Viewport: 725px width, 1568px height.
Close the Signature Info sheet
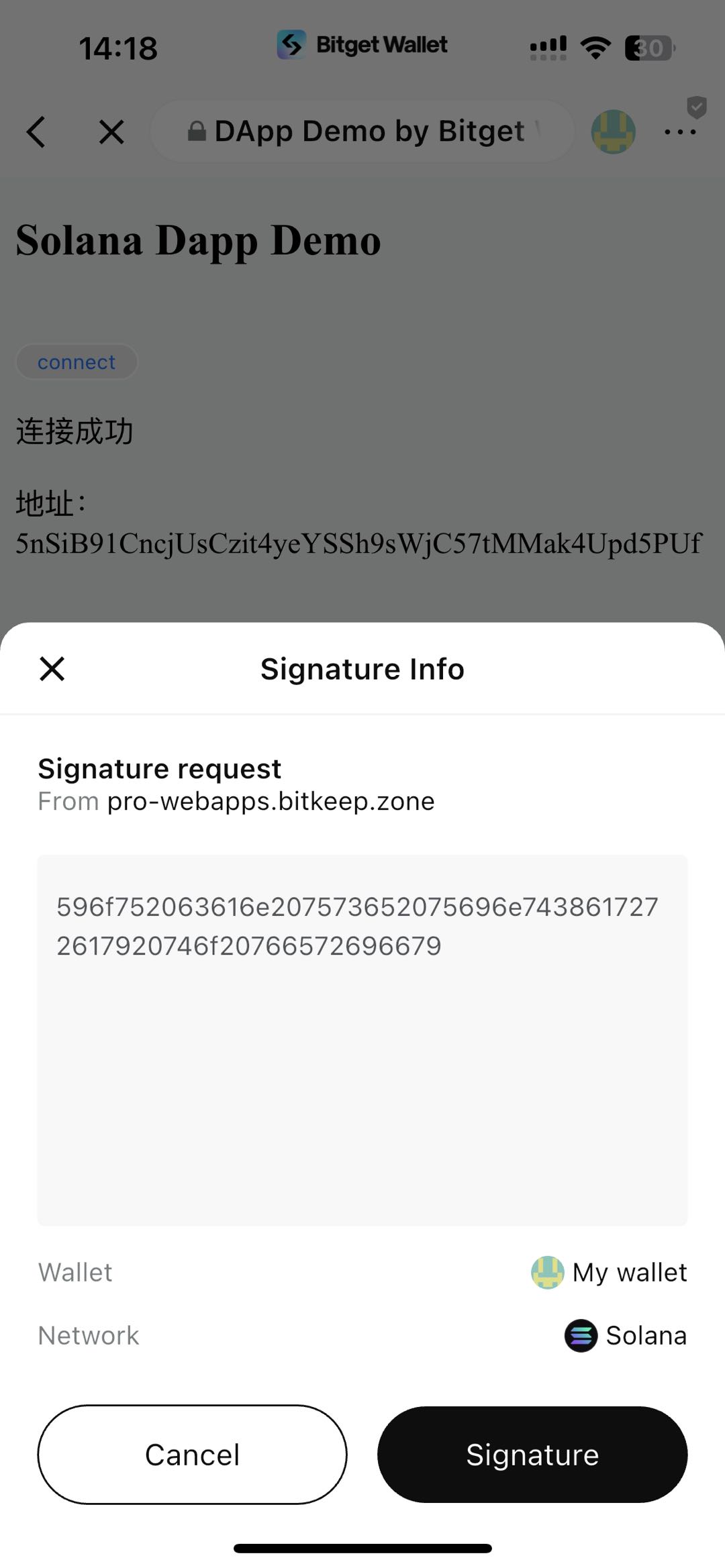click(x=52, y=669)
